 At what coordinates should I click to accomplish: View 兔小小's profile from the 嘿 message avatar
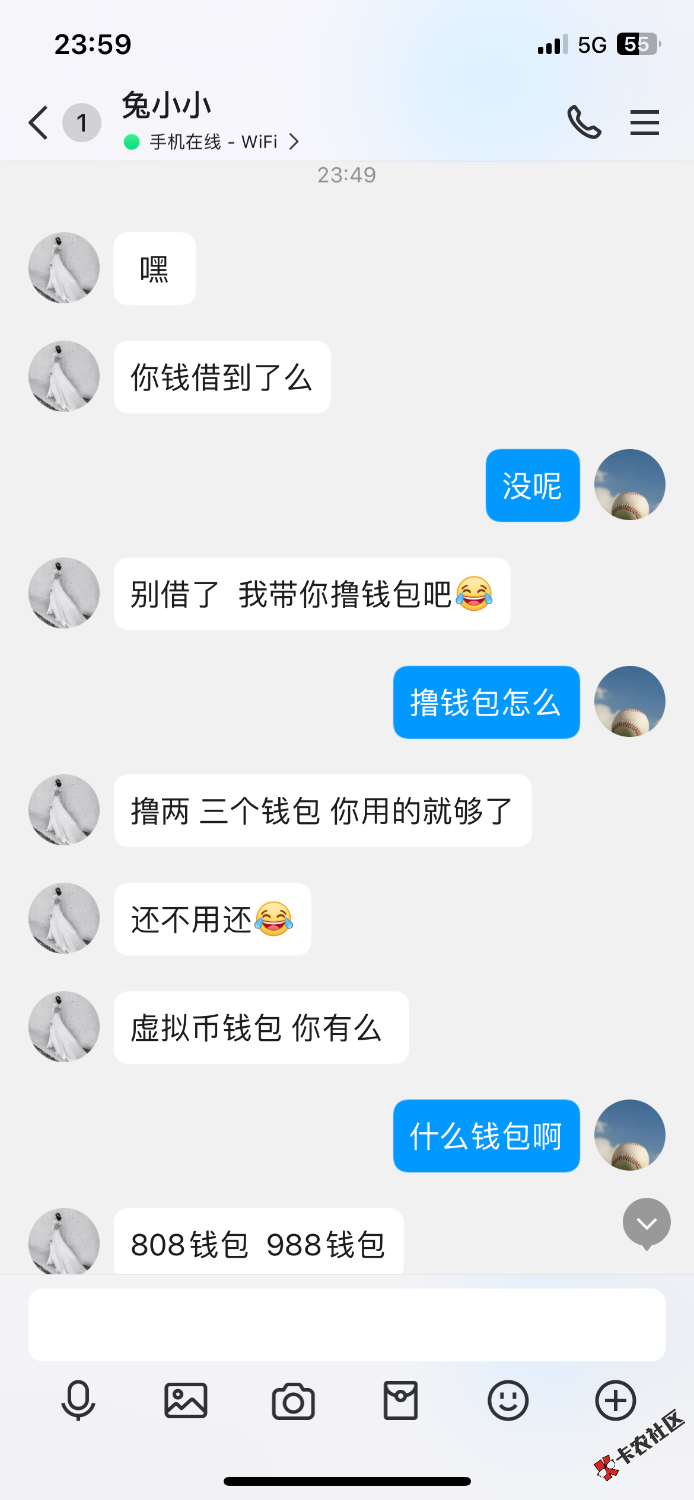click(64, 268)
